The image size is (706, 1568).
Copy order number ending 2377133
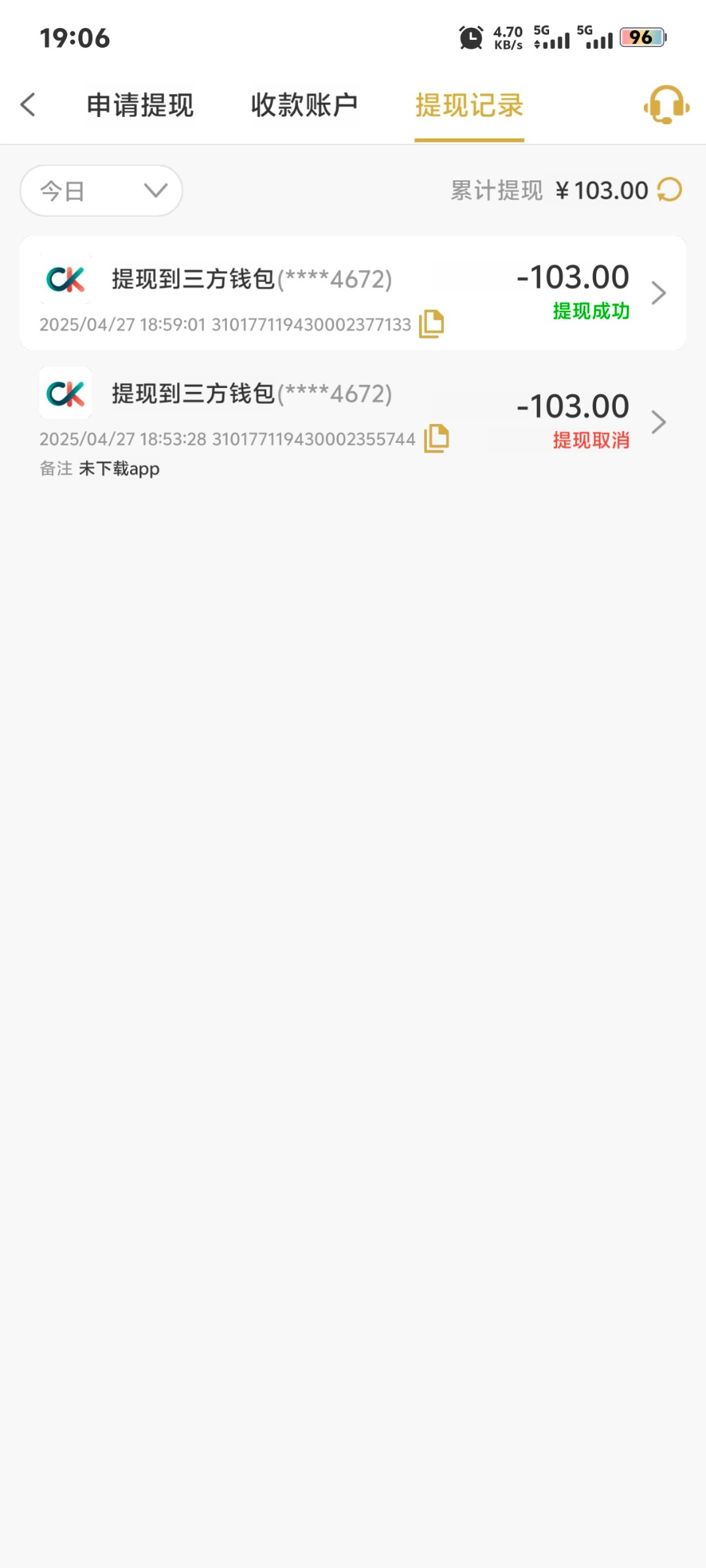pyautogui.click(x=431, y=324)
